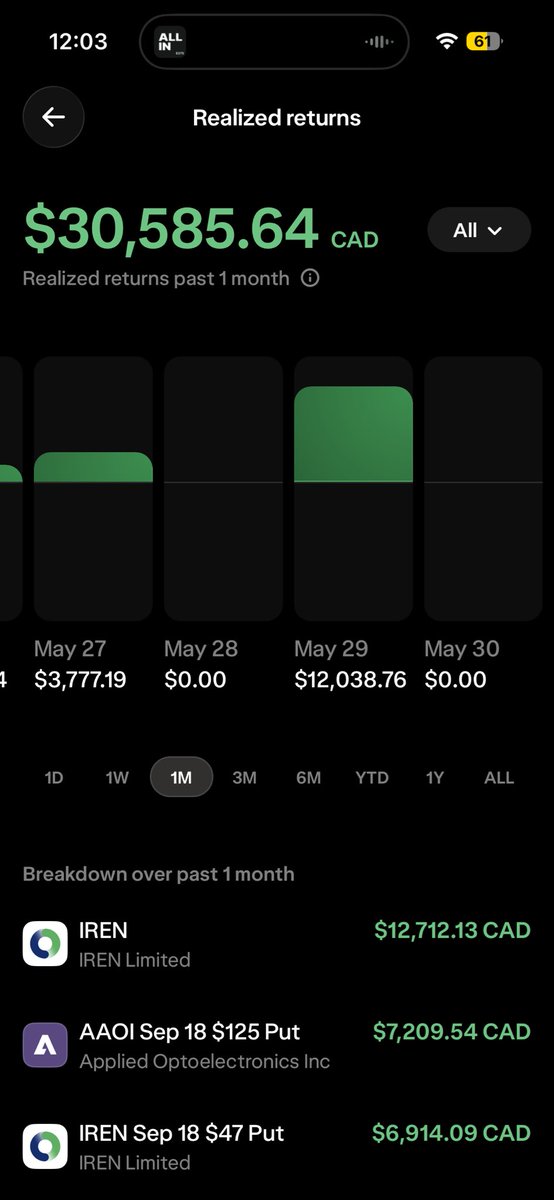Image resolution: width=554 pixels, height=1200 pixels.
Task: Switch to the YTD range
Action: click(x=372, y=777)
